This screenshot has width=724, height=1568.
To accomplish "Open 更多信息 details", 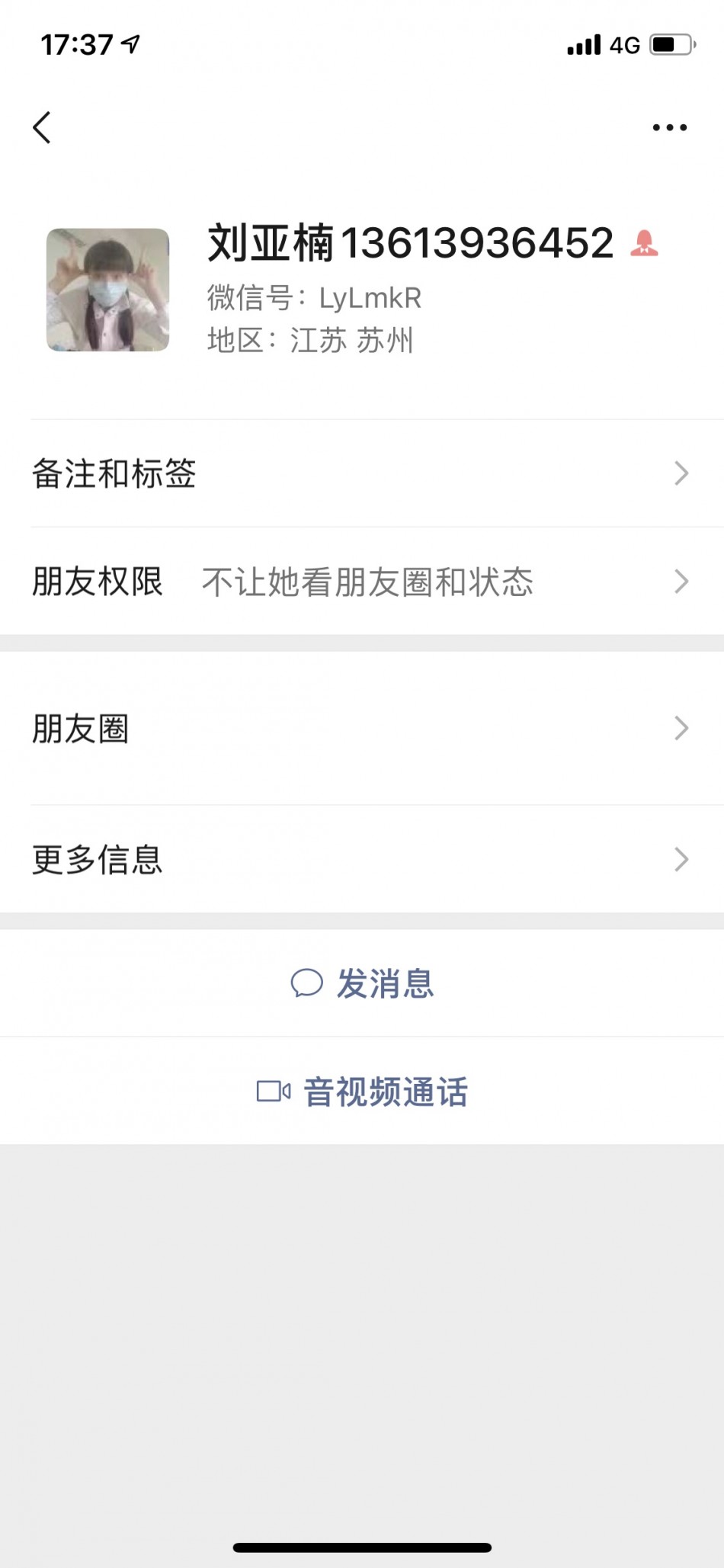I will 362,860.
